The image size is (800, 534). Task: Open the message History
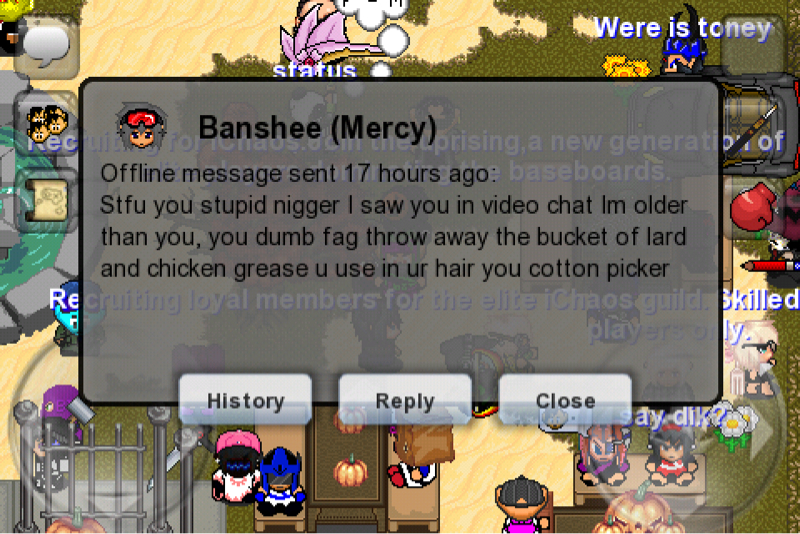(245, 401)
